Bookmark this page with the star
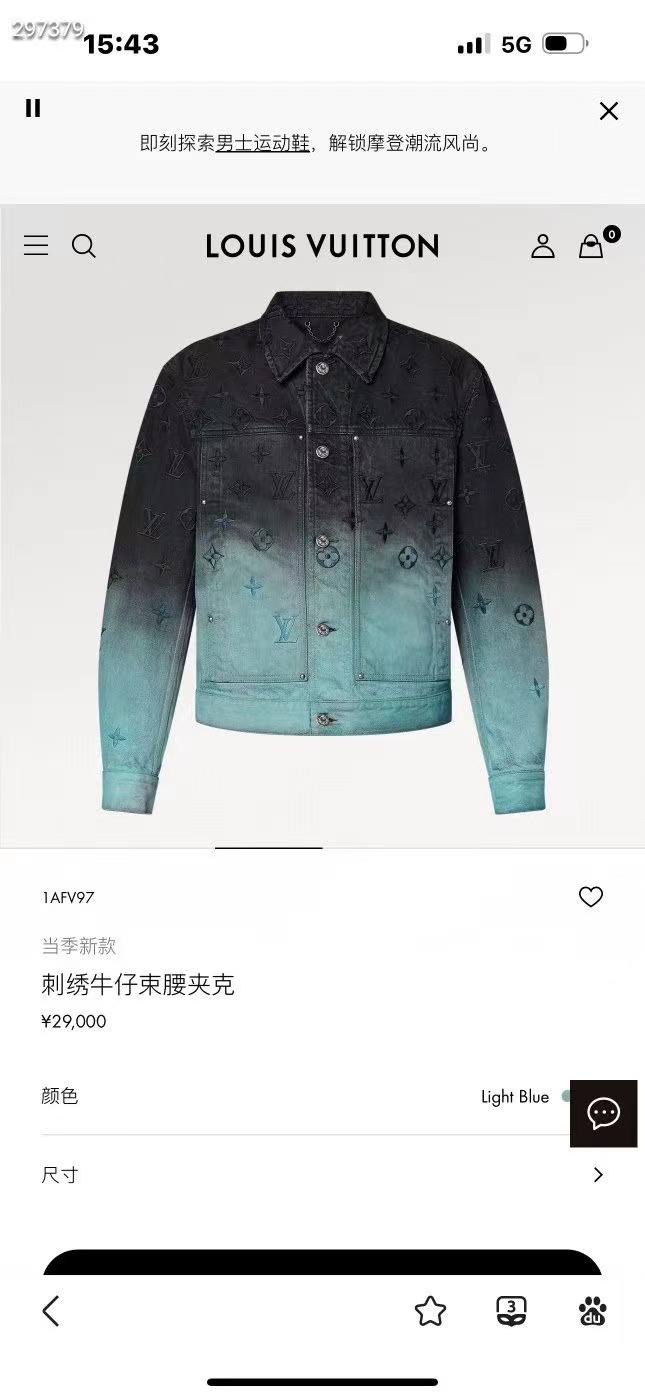The width and height of the screenshot is (645, 1398). [x=430, y=1311]
